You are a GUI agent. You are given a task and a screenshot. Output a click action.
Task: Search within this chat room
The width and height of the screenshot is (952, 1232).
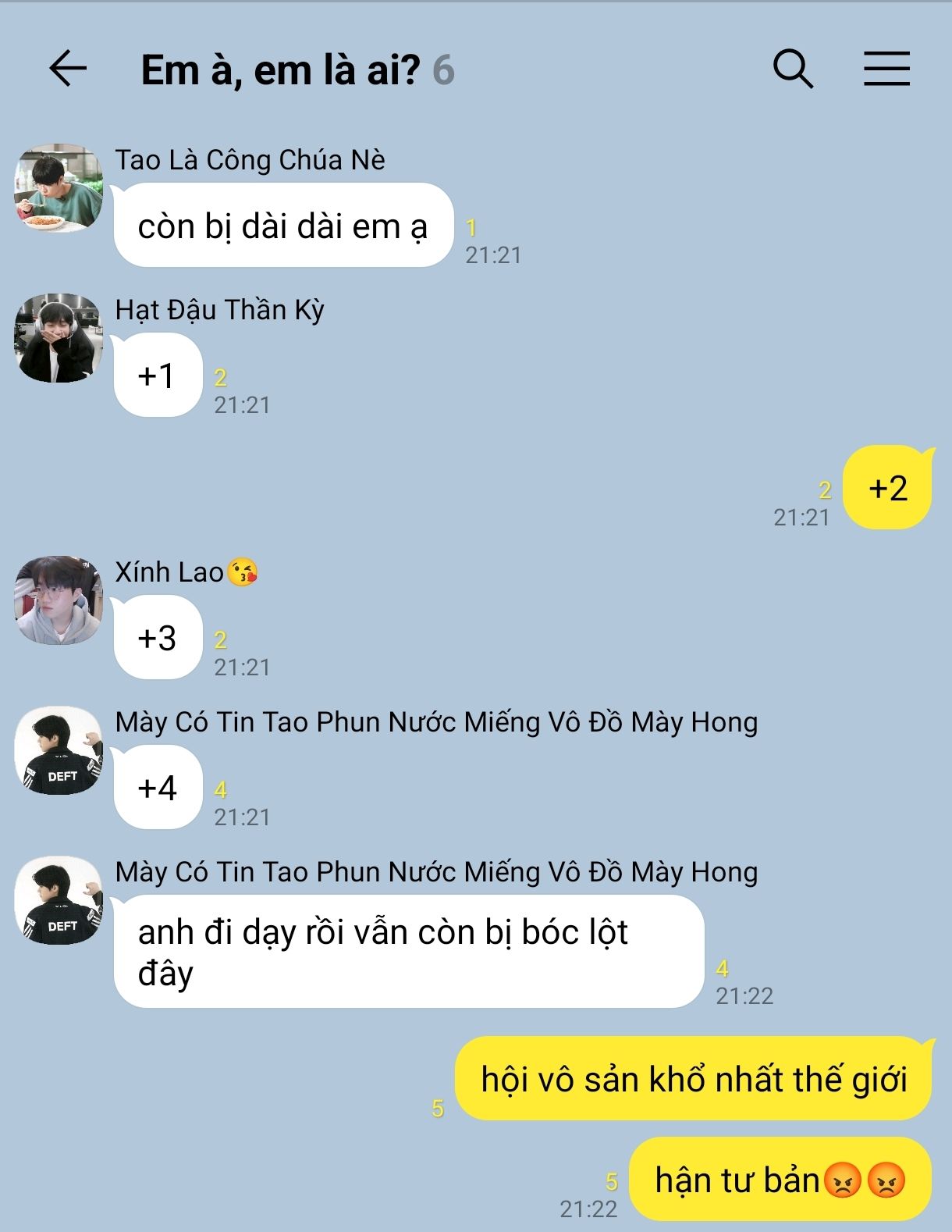793,69
